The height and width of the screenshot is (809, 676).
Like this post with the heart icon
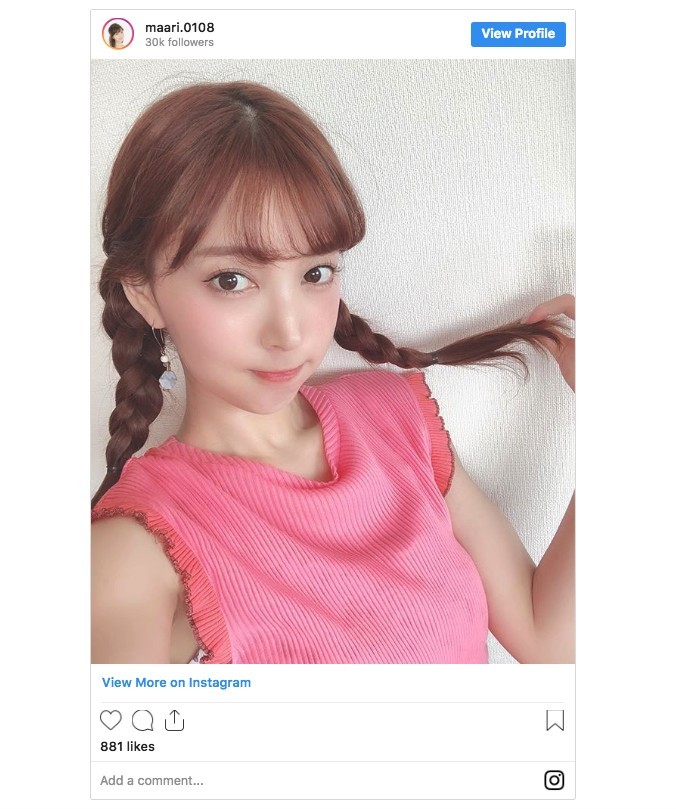[111, 720]
